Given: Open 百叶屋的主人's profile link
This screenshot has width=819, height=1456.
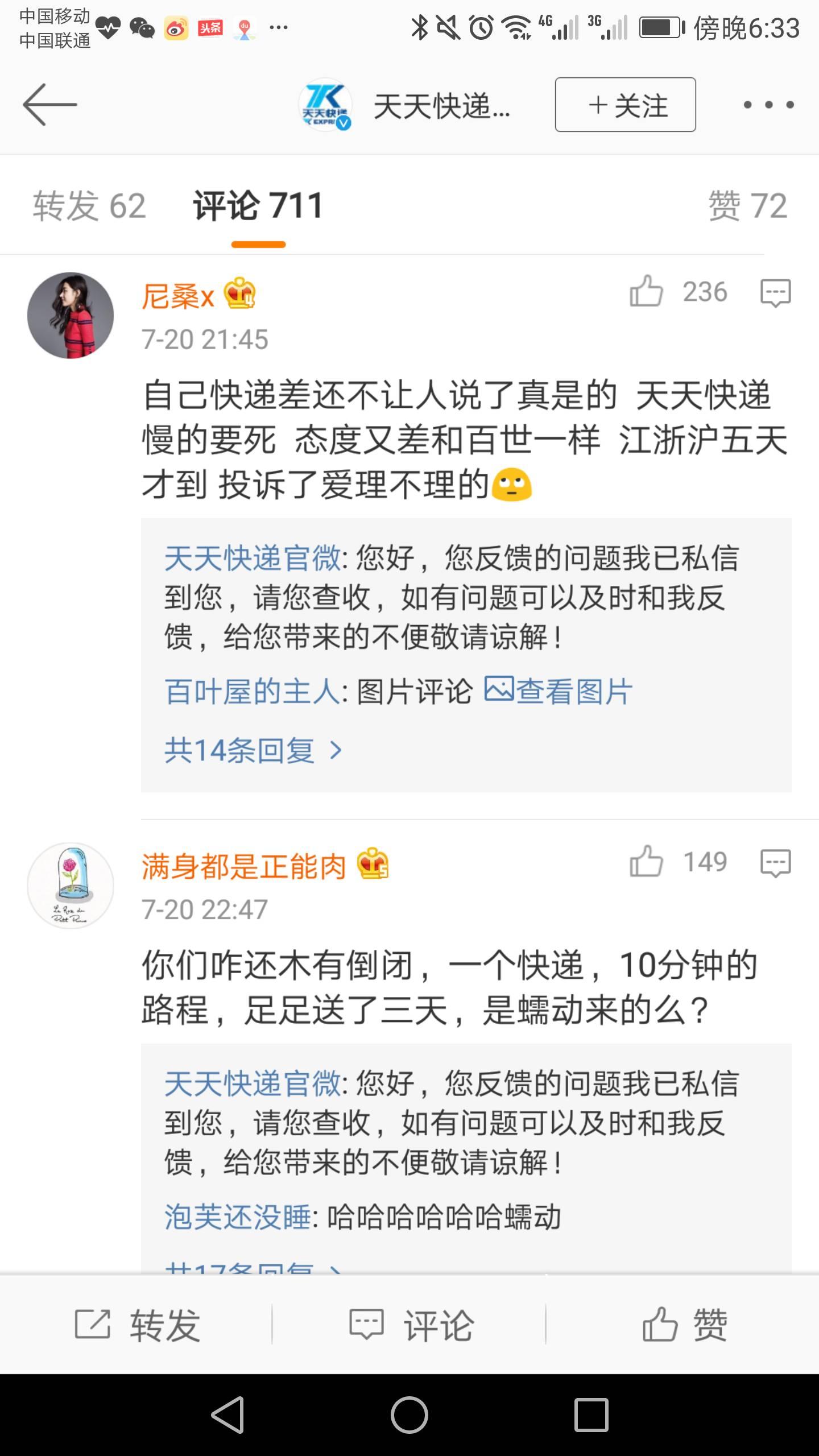Looking at the screenshot, I should (253, 692).
